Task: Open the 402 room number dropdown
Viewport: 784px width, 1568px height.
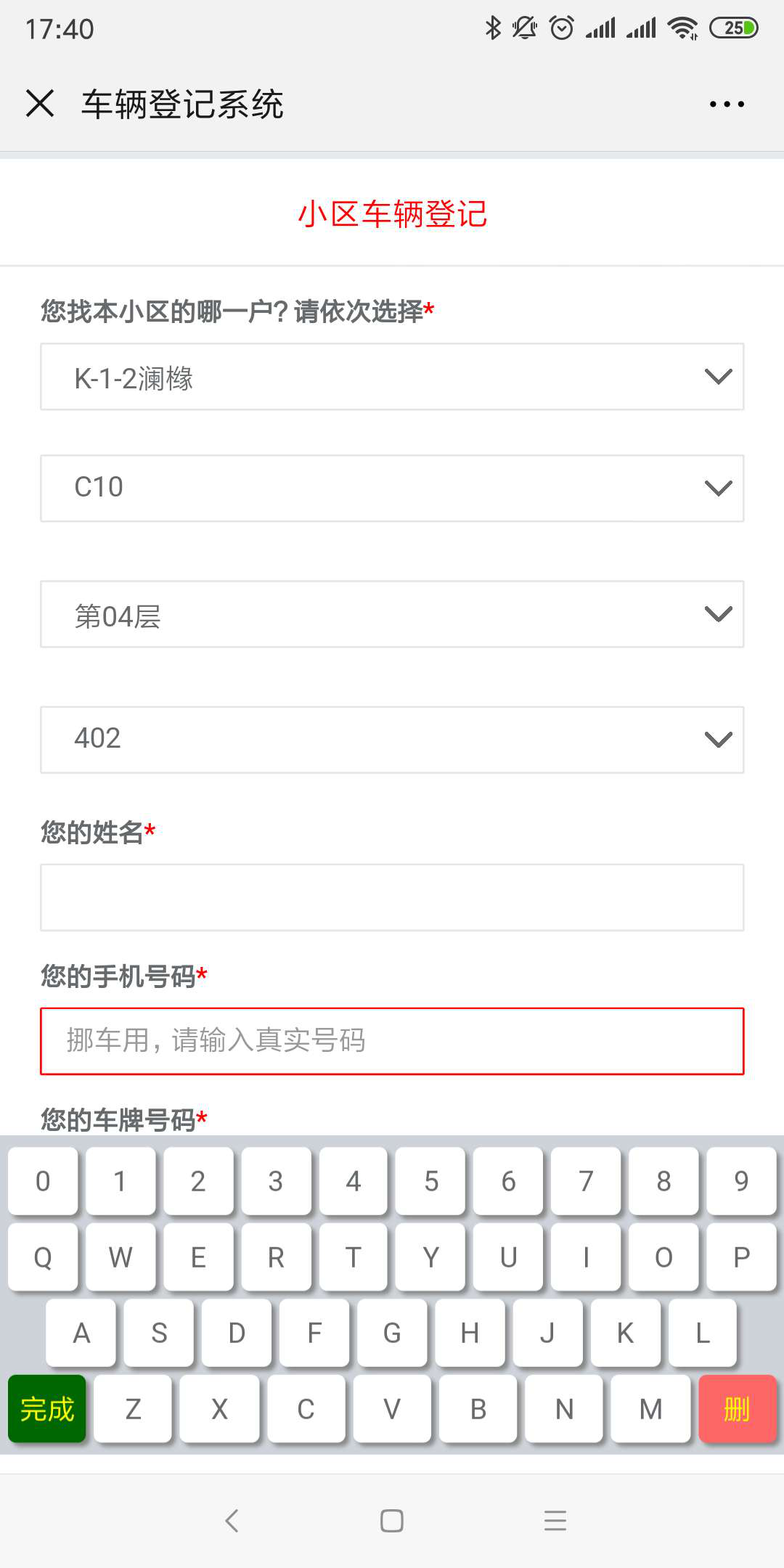Action: pyautogui.click(x=392, y=739)
